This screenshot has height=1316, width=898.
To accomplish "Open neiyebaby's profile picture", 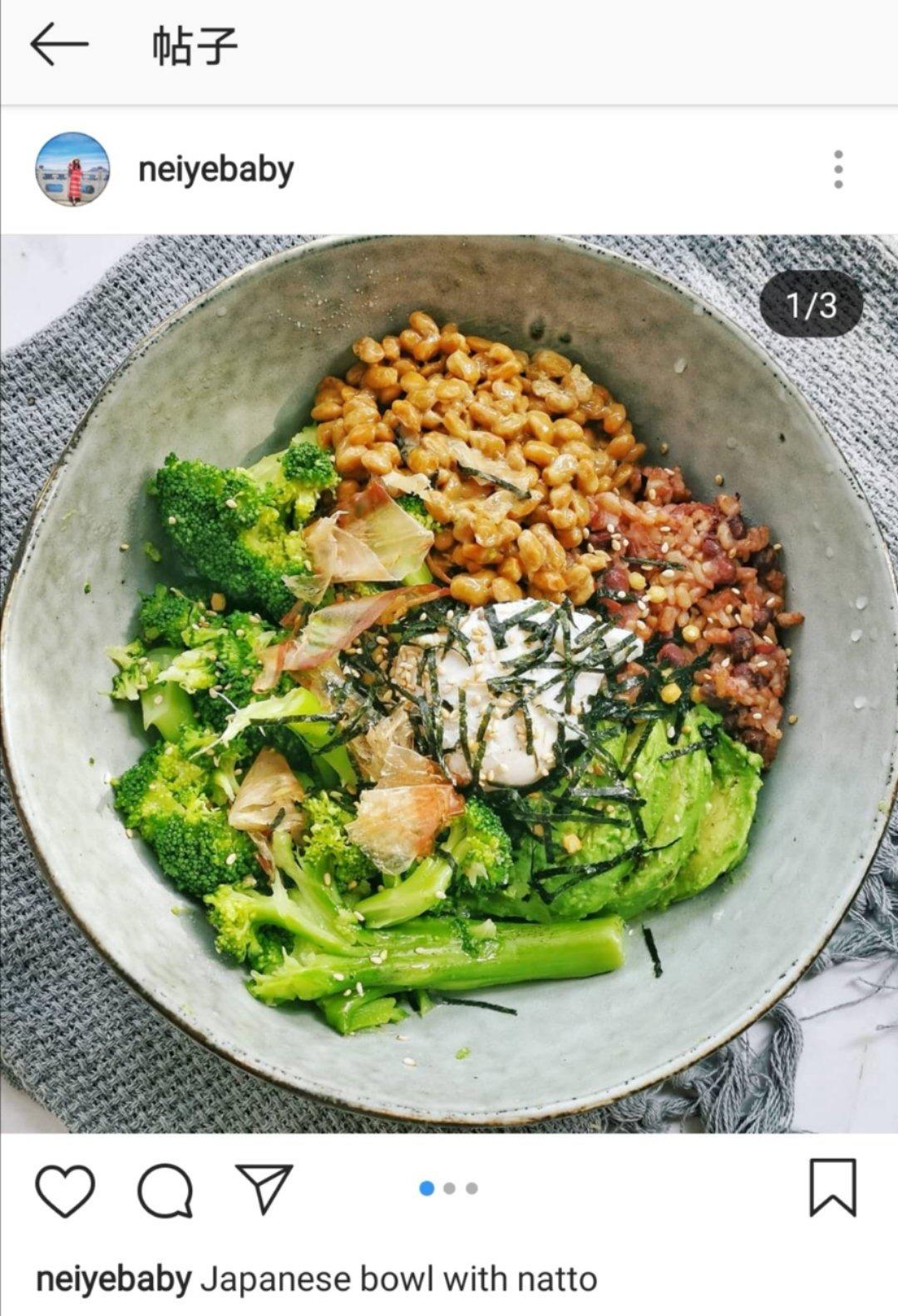I will [x=73, y=169].
